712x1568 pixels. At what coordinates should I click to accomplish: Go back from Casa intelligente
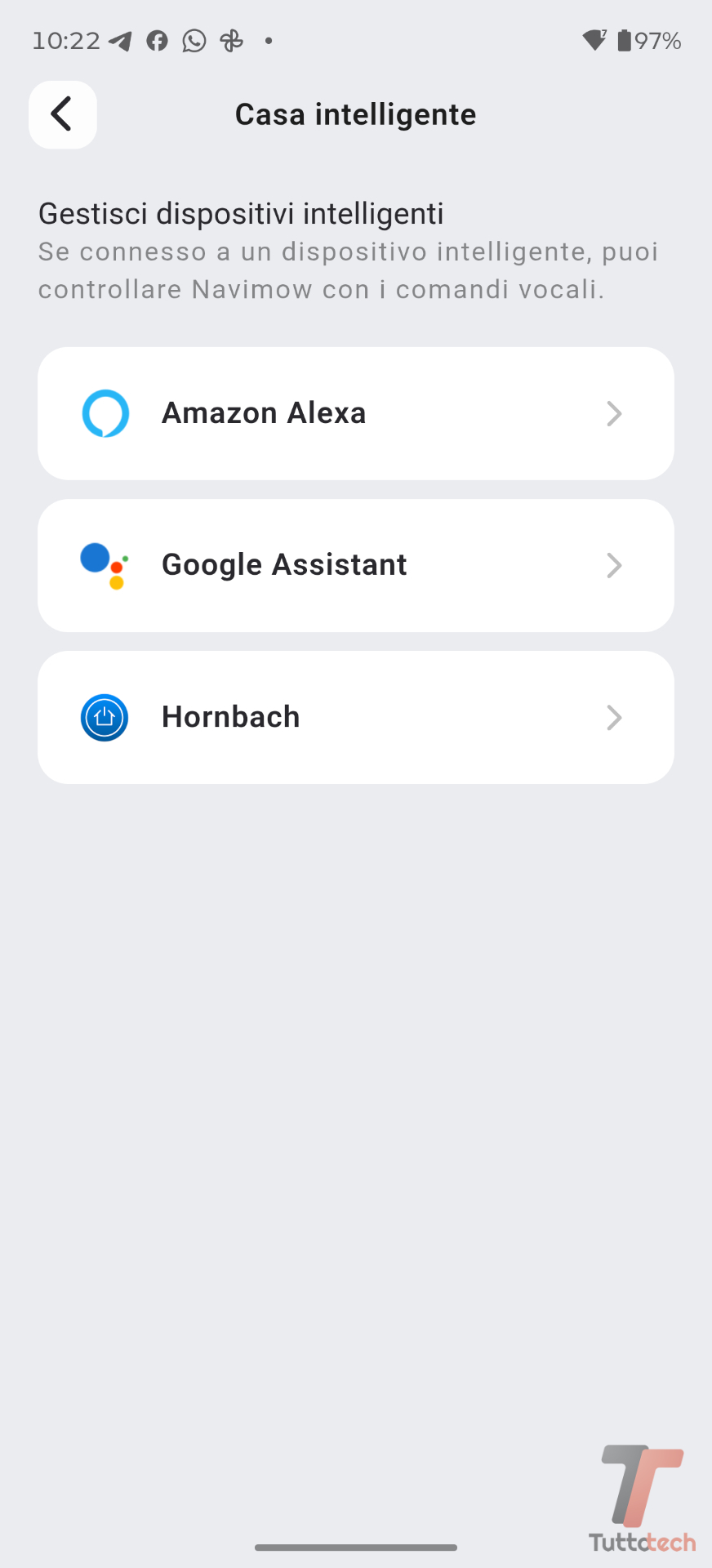click(x=63, y=114)
